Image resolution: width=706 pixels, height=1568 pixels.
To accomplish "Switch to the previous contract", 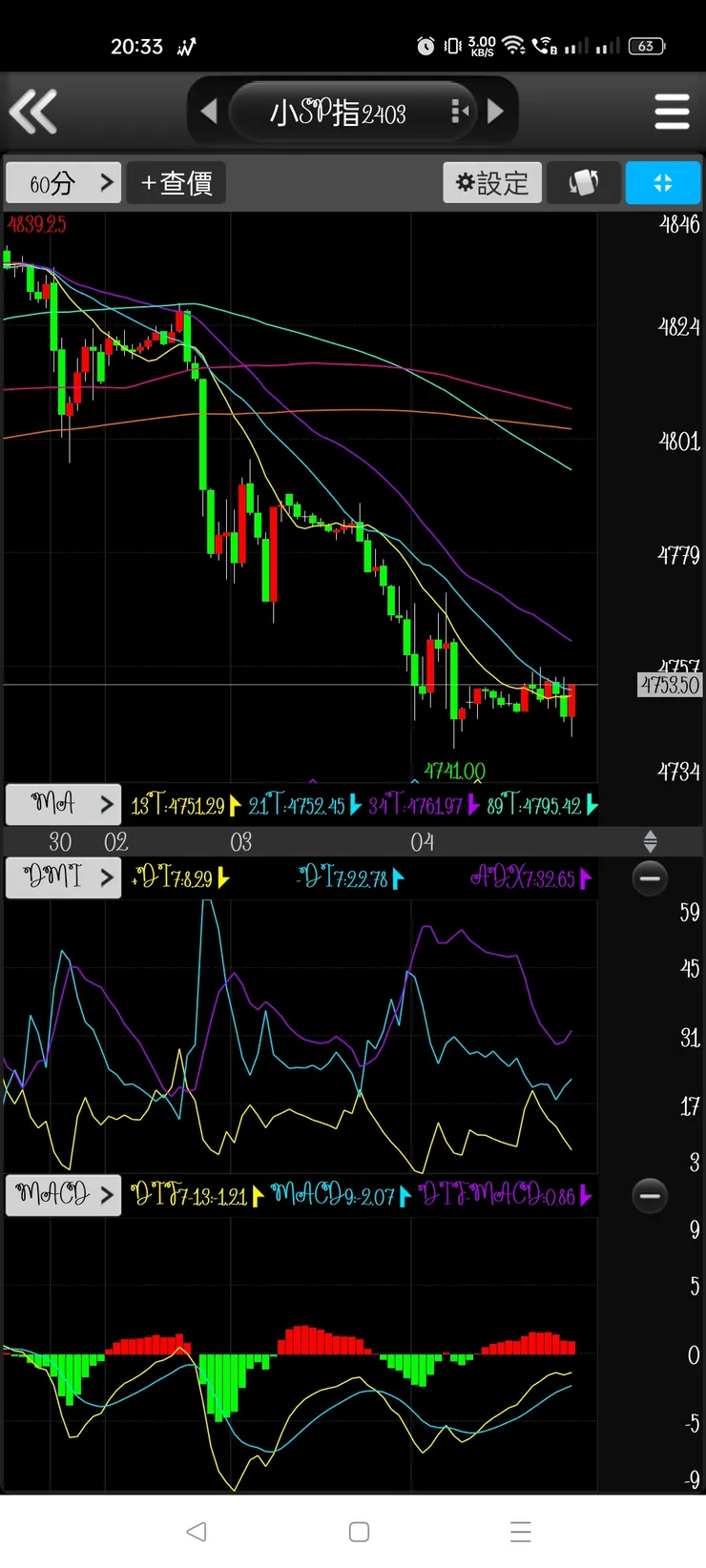I will pyautogui.click(x=209, y=112).
